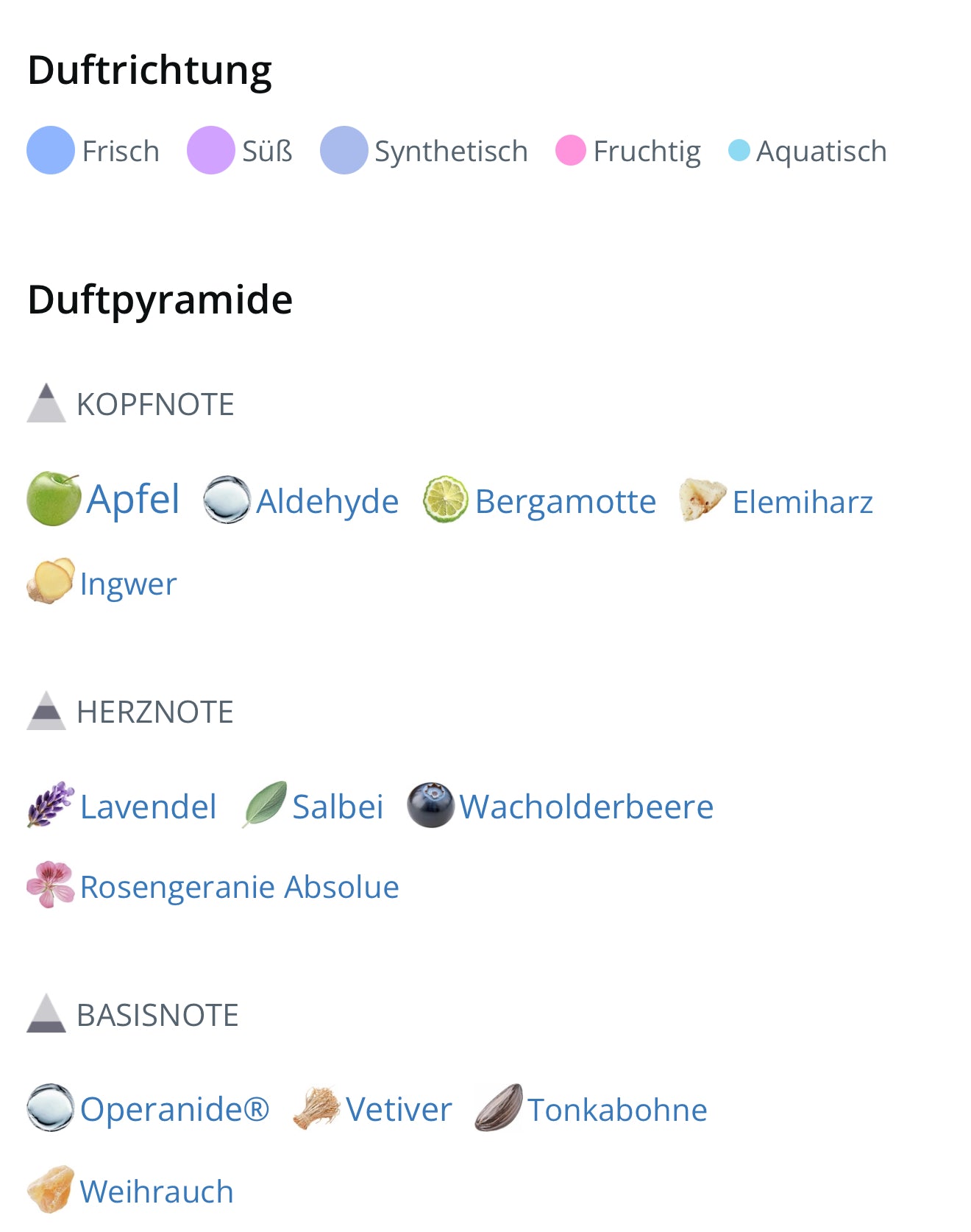971x1232 pixels.
Task: Open the Operanide® base note
Action: coord(174,1110)
